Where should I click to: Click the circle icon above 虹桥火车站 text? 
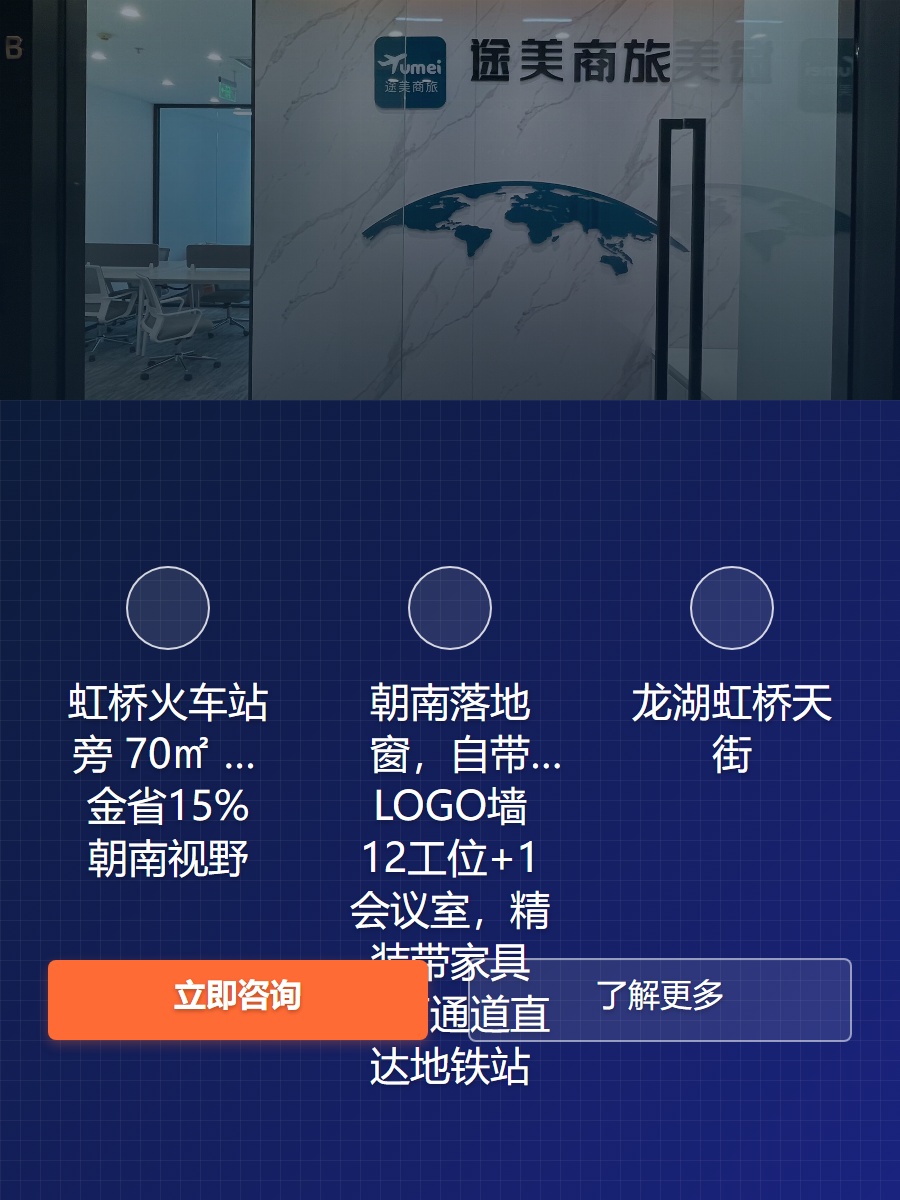(168, 607)
